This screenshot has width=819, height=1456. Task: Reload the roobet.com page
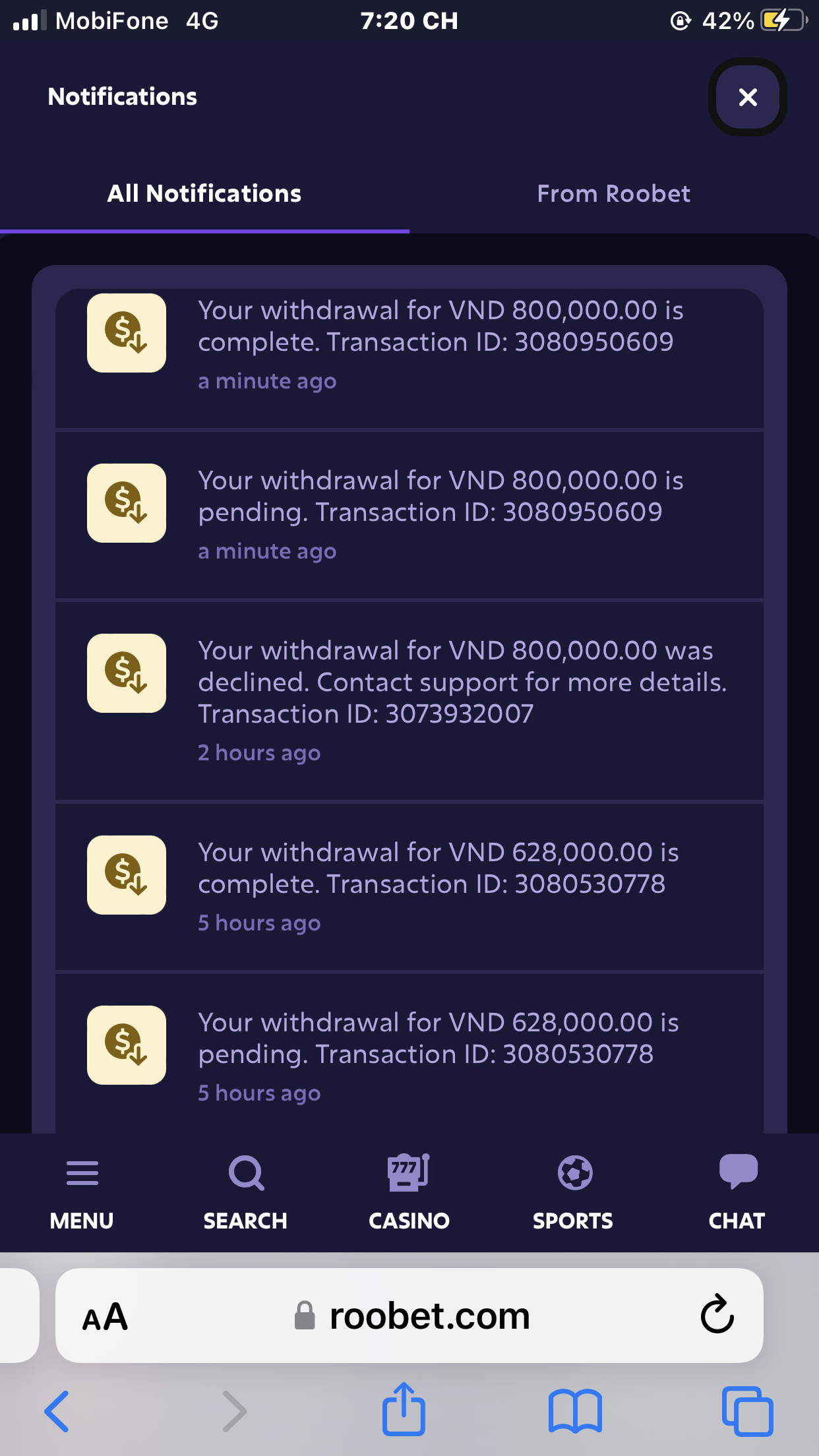point(717,1315)
